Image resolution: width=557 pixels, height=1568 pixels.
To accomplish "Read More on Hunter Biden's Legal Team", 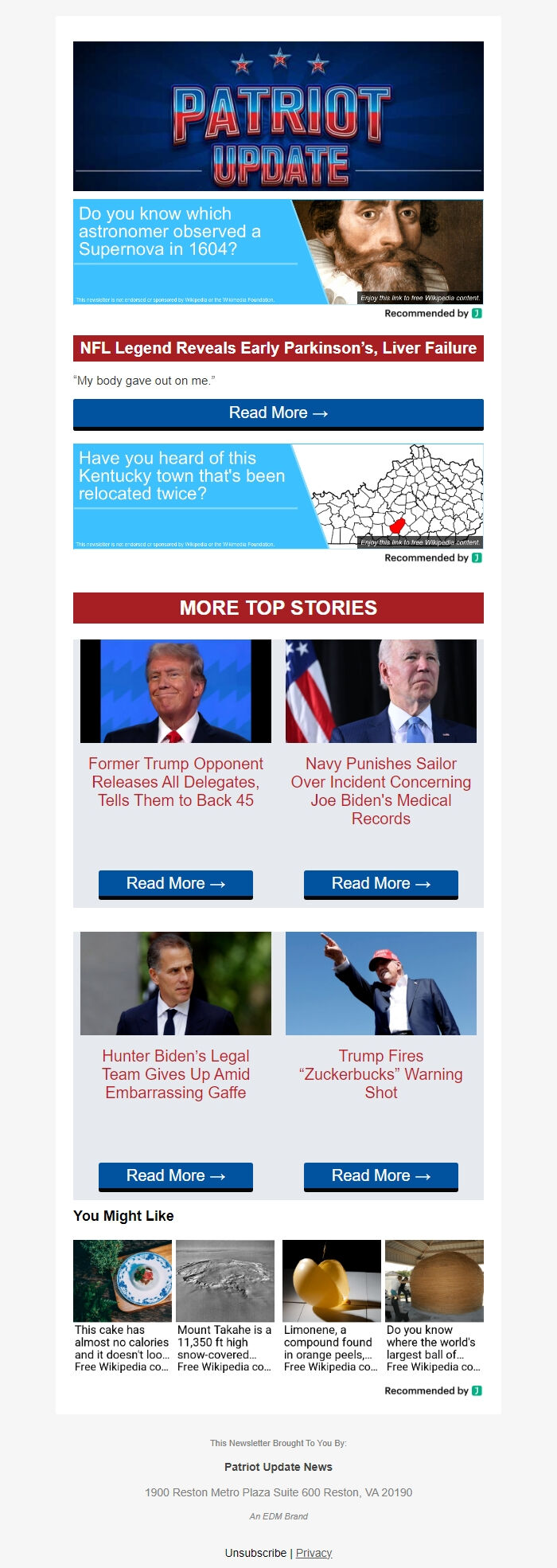I will click(x=175, y=1176).
